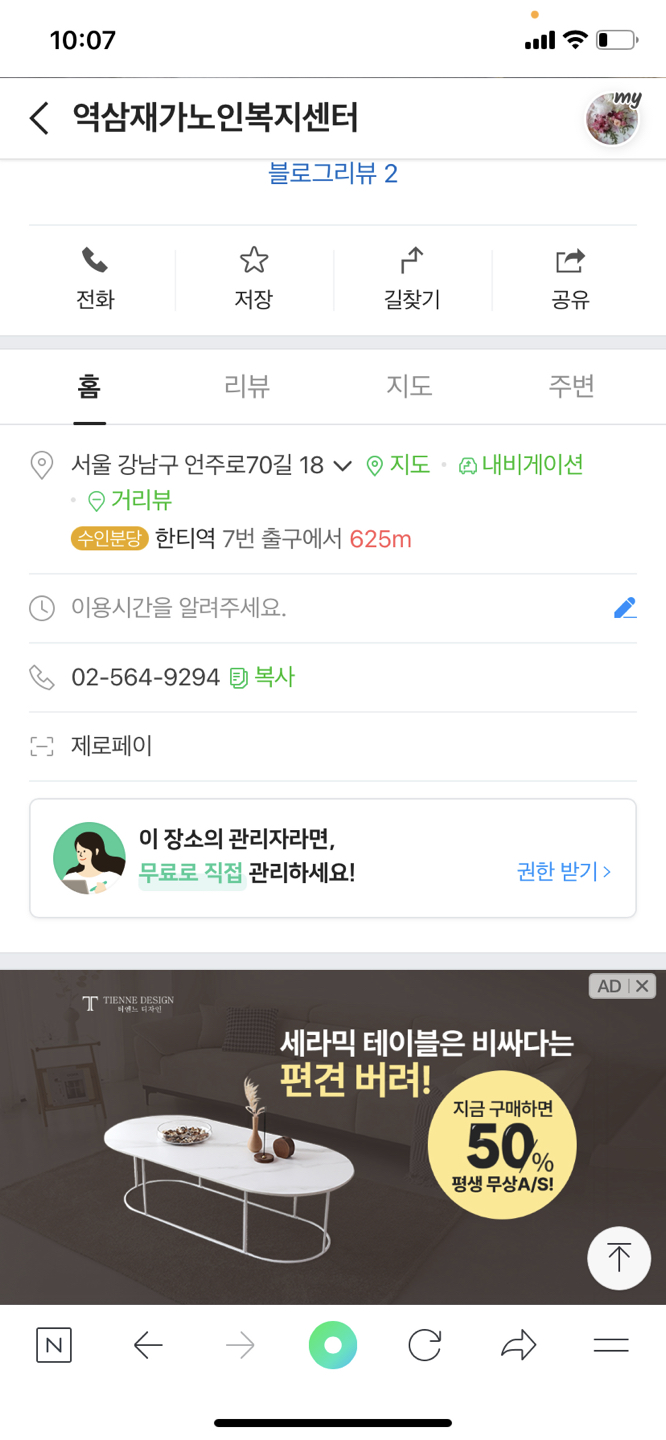
Task: Open the 블로그리뷰 2 link
Action: [x=333, y=173]
